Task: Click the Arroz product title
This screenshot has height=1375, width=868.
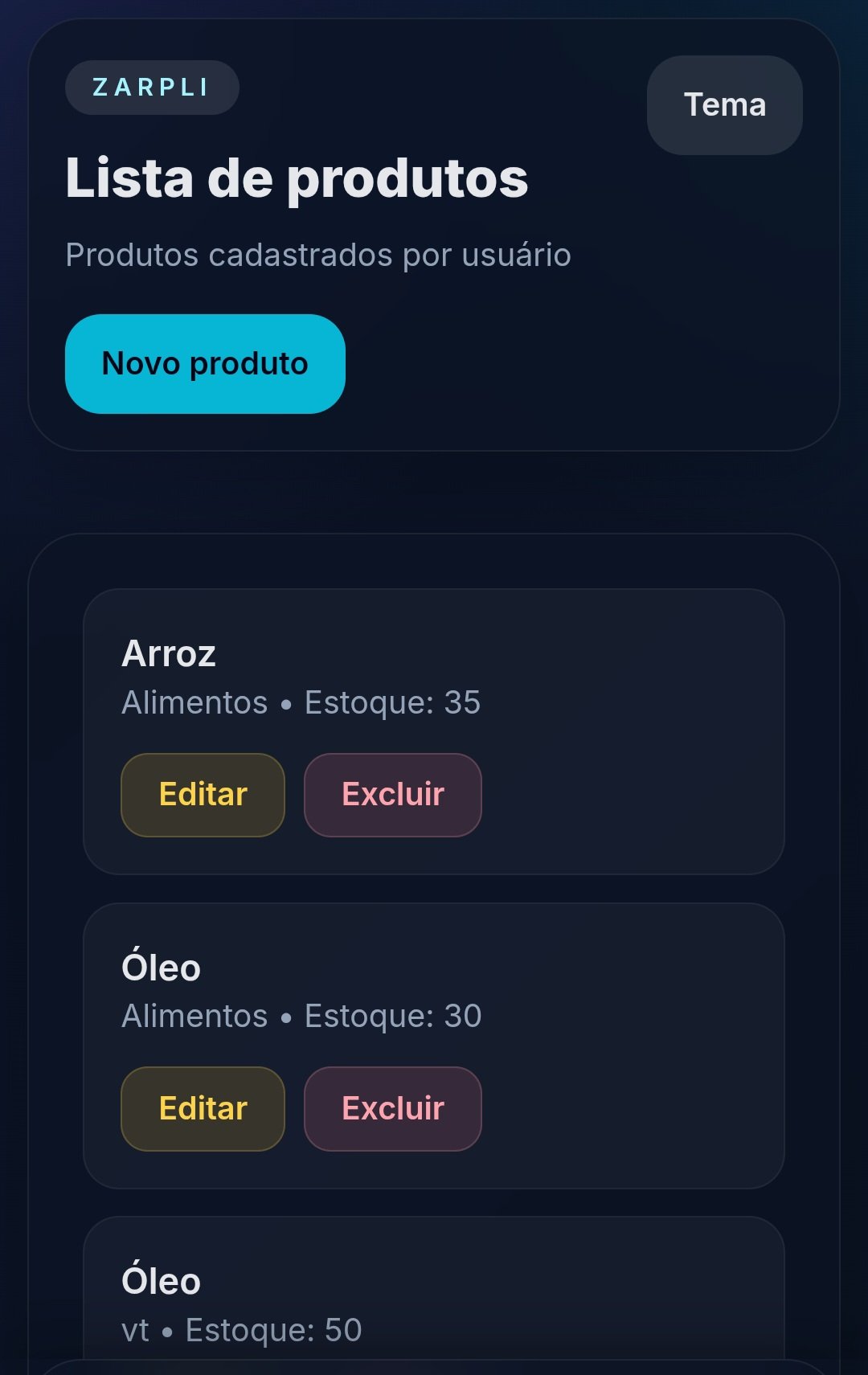Action: [169, 653]
